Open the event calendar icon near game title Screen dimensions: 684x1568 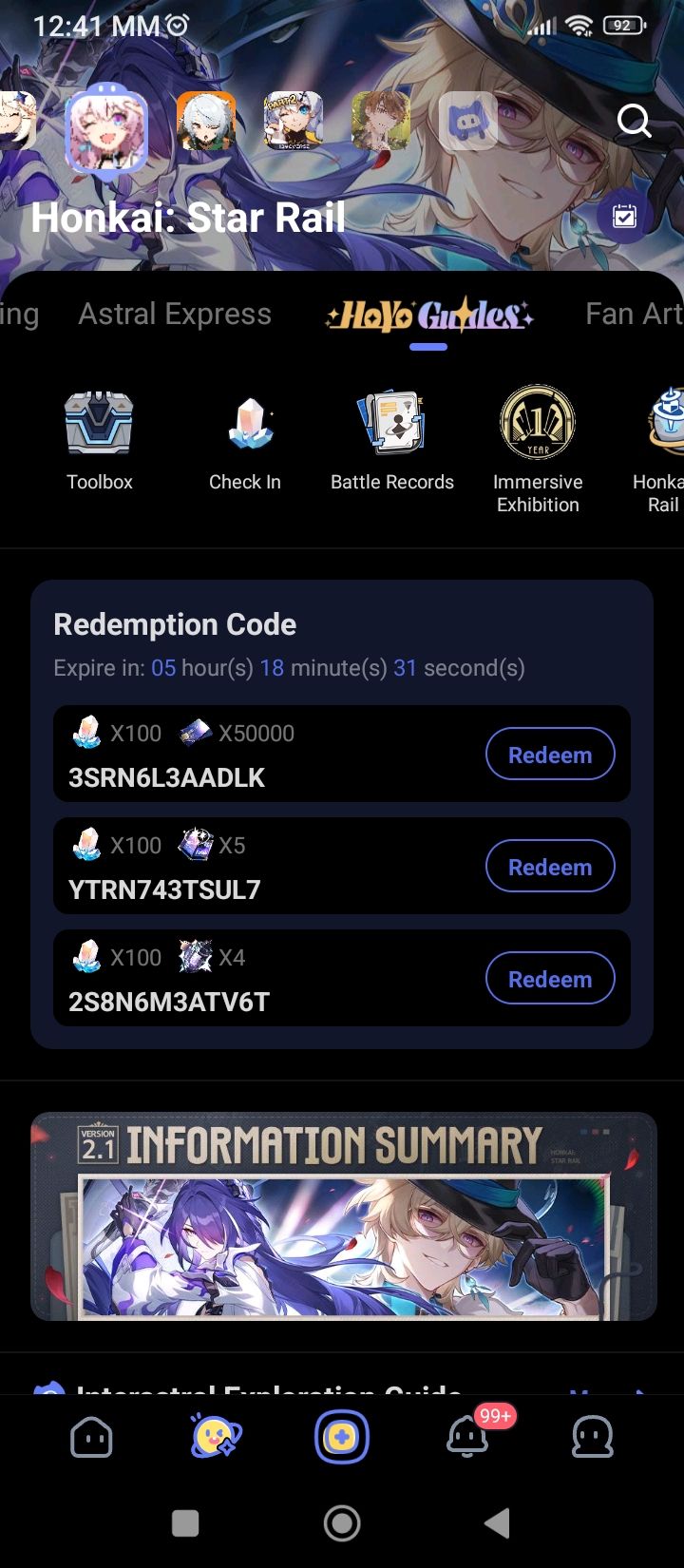624,217
